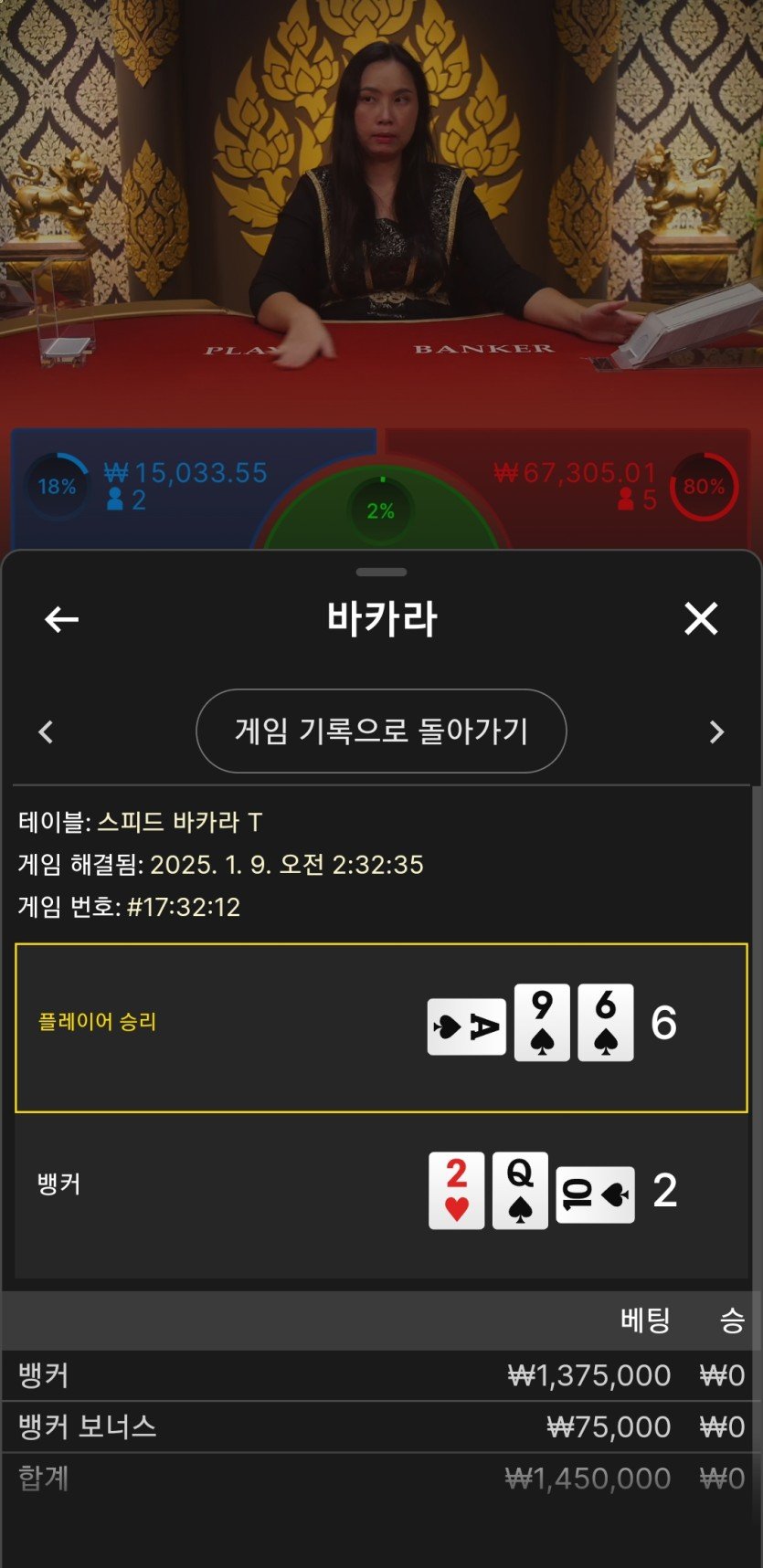This screenshot has width=763, height=1568.
Task: Go back using the left arrow icon
Action: coord(61,619)
